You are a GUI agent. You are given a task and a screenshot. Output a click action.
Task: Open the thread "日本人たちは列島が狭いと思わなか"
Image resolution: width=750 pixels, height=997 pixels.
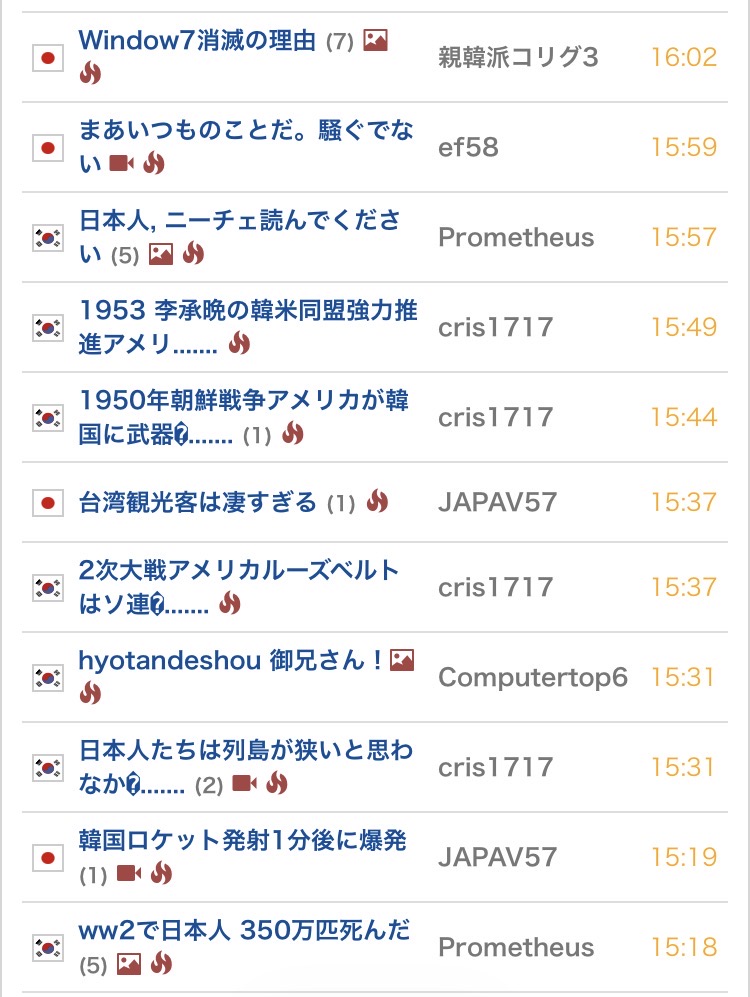(x=245, y=751)
